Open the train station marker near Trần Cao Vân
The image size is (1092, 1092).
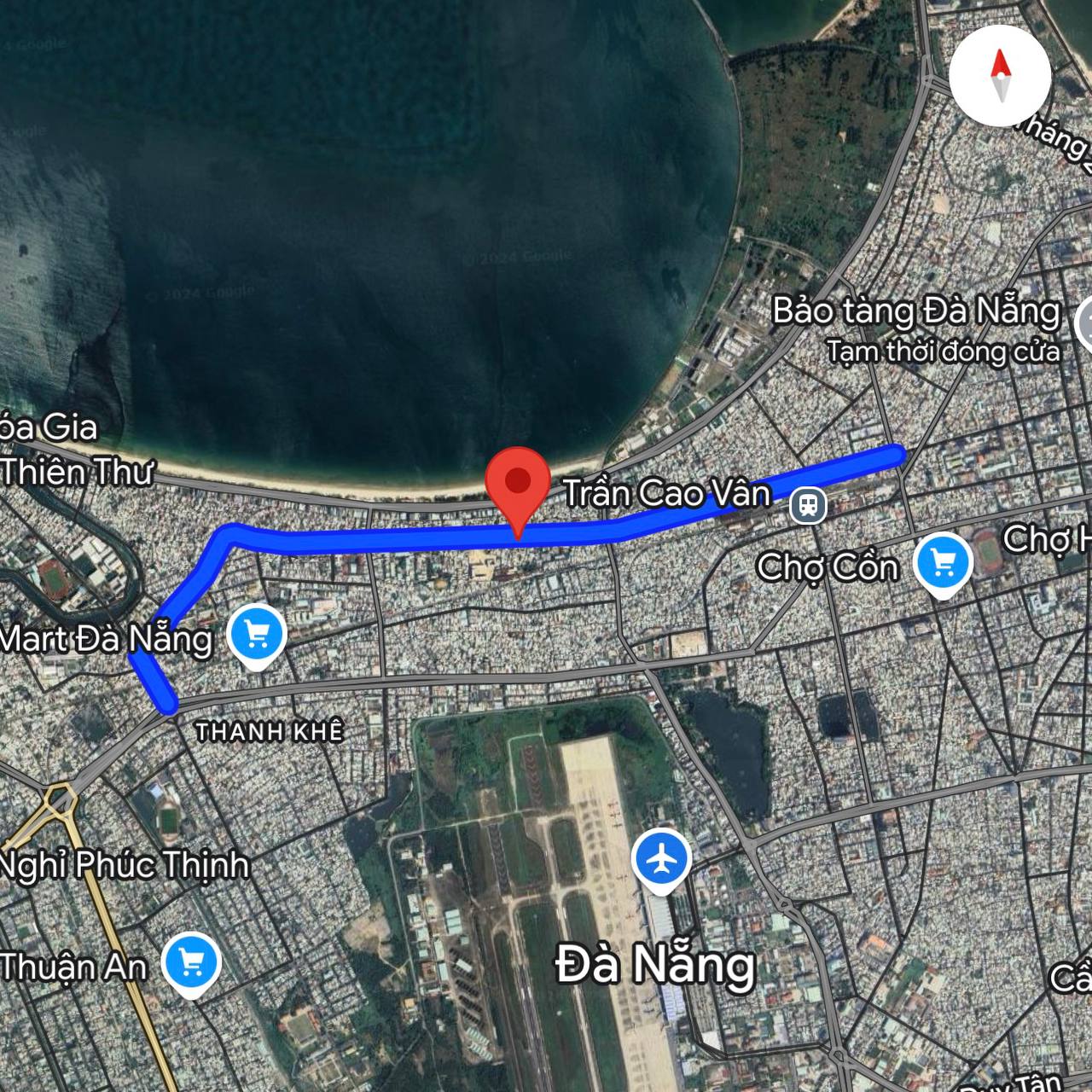[x=807, y=505]
